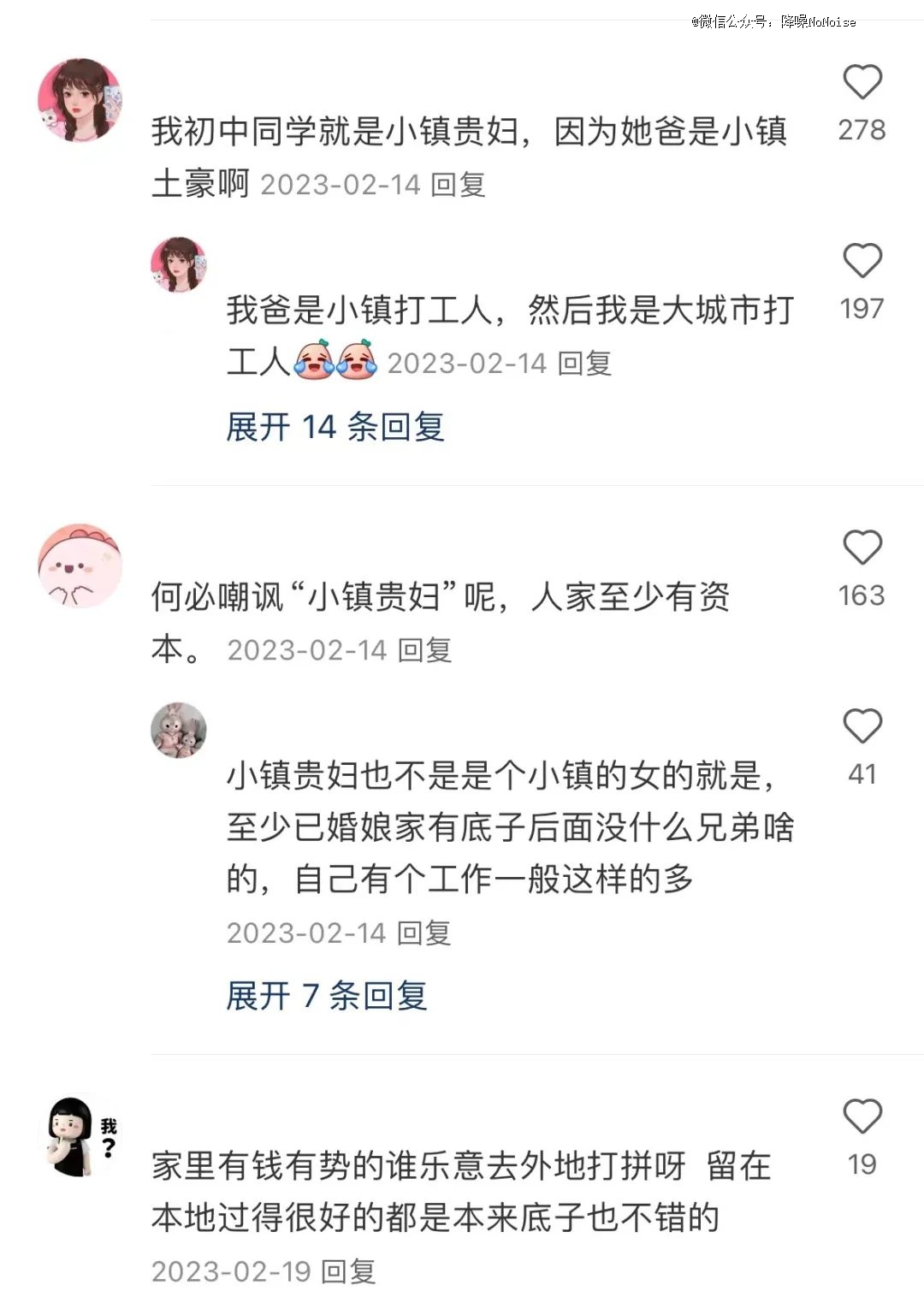Reply to the comment ending 人家至少有资本
This screenshot has width=924, height=1297.
click(x=424, y=650)
